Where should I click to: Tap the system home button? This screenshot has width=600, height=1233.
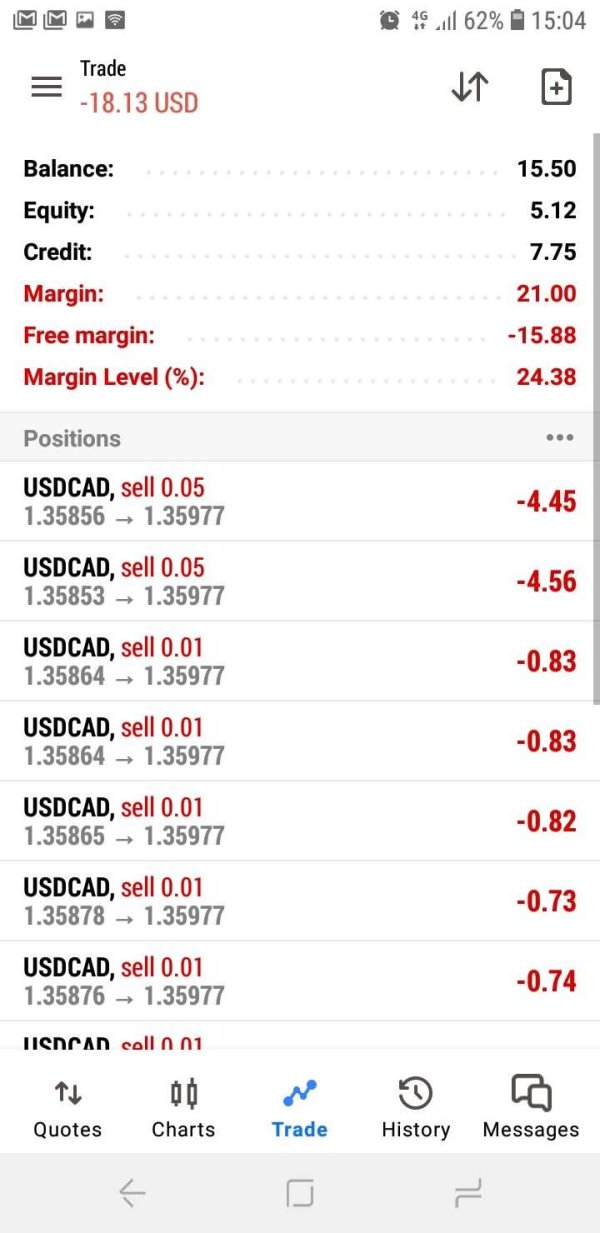[299, 1192]
